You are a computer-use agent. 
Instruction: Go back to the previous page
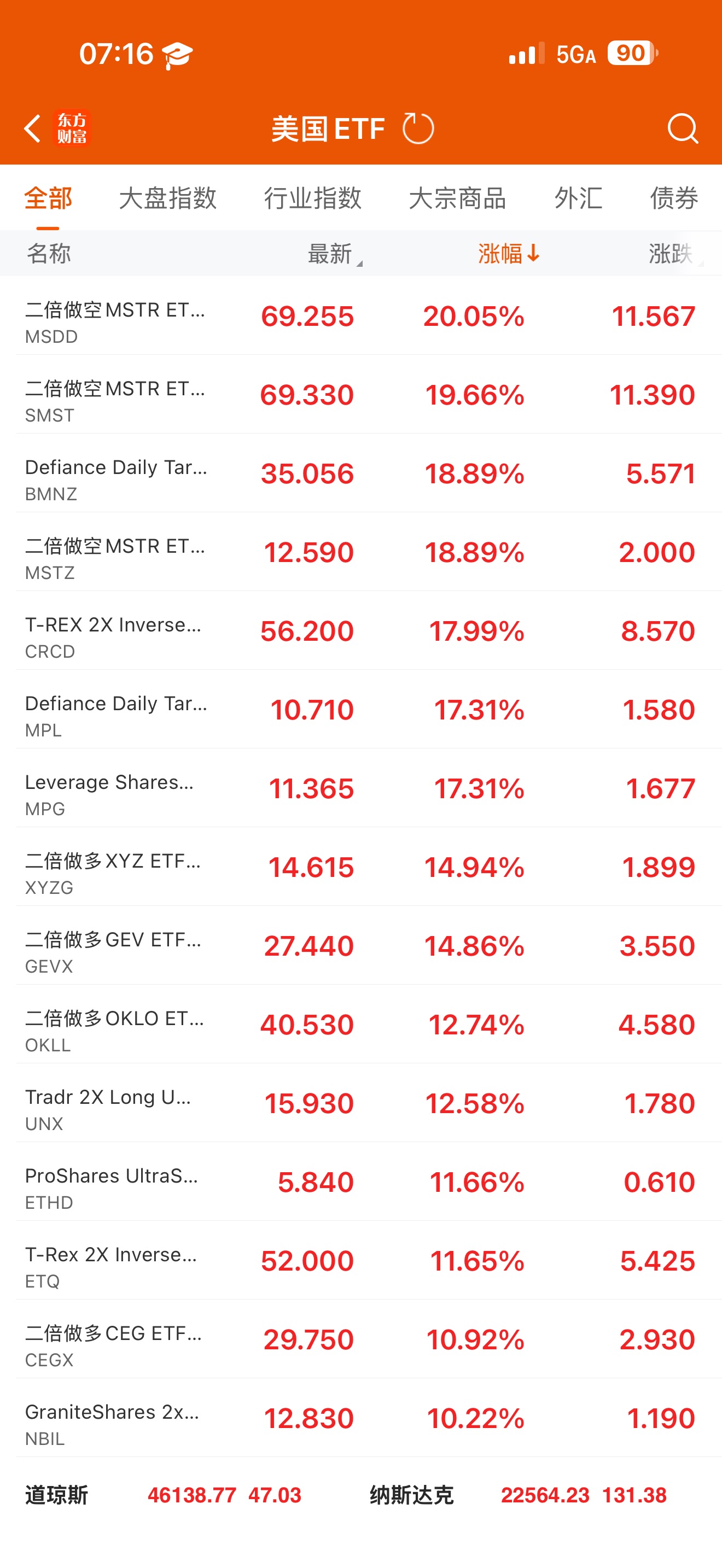click(x=32, y=128)
